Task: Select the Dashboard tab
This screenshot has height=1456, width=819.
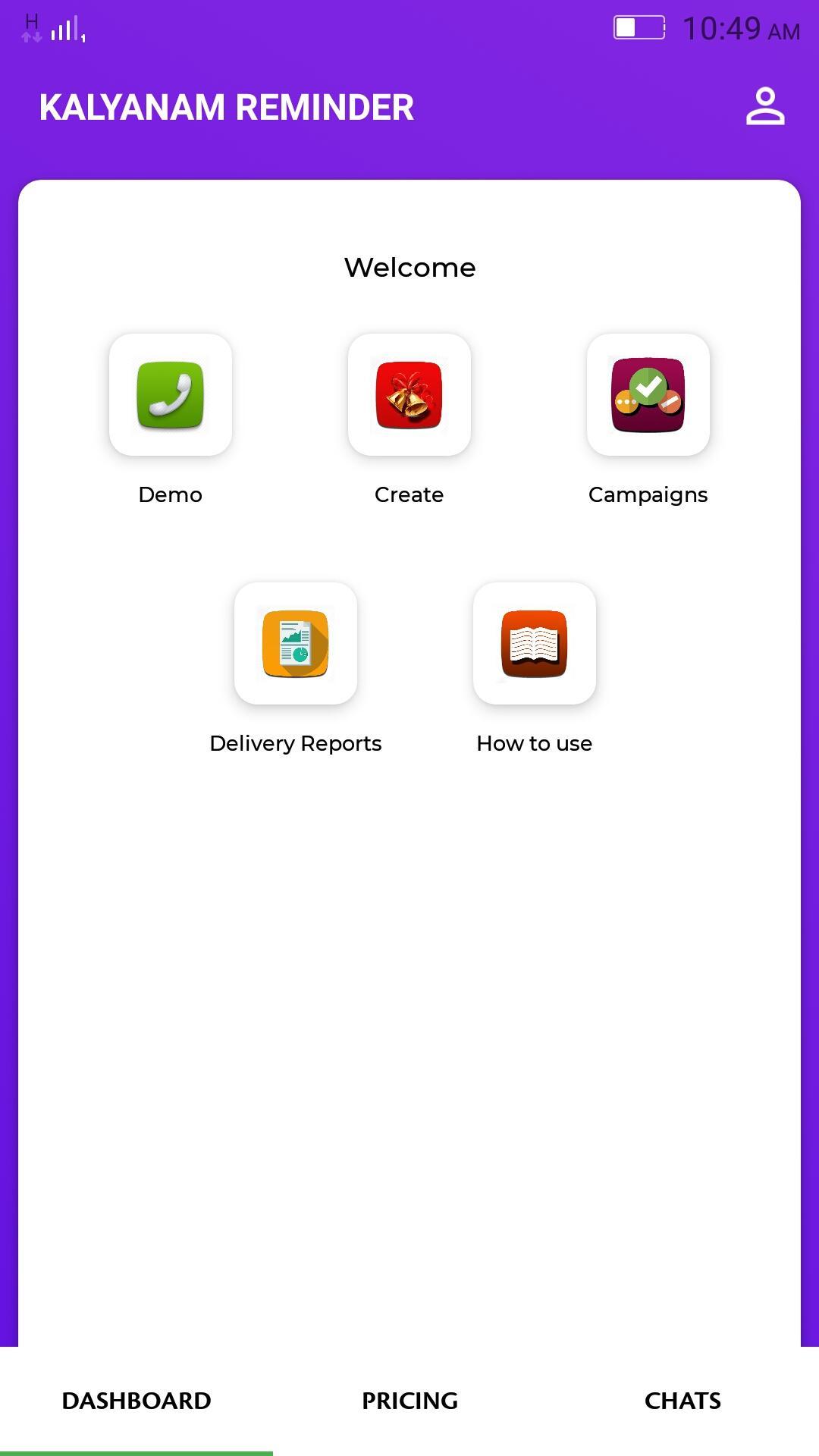Action: click(x=136, y=1401)
